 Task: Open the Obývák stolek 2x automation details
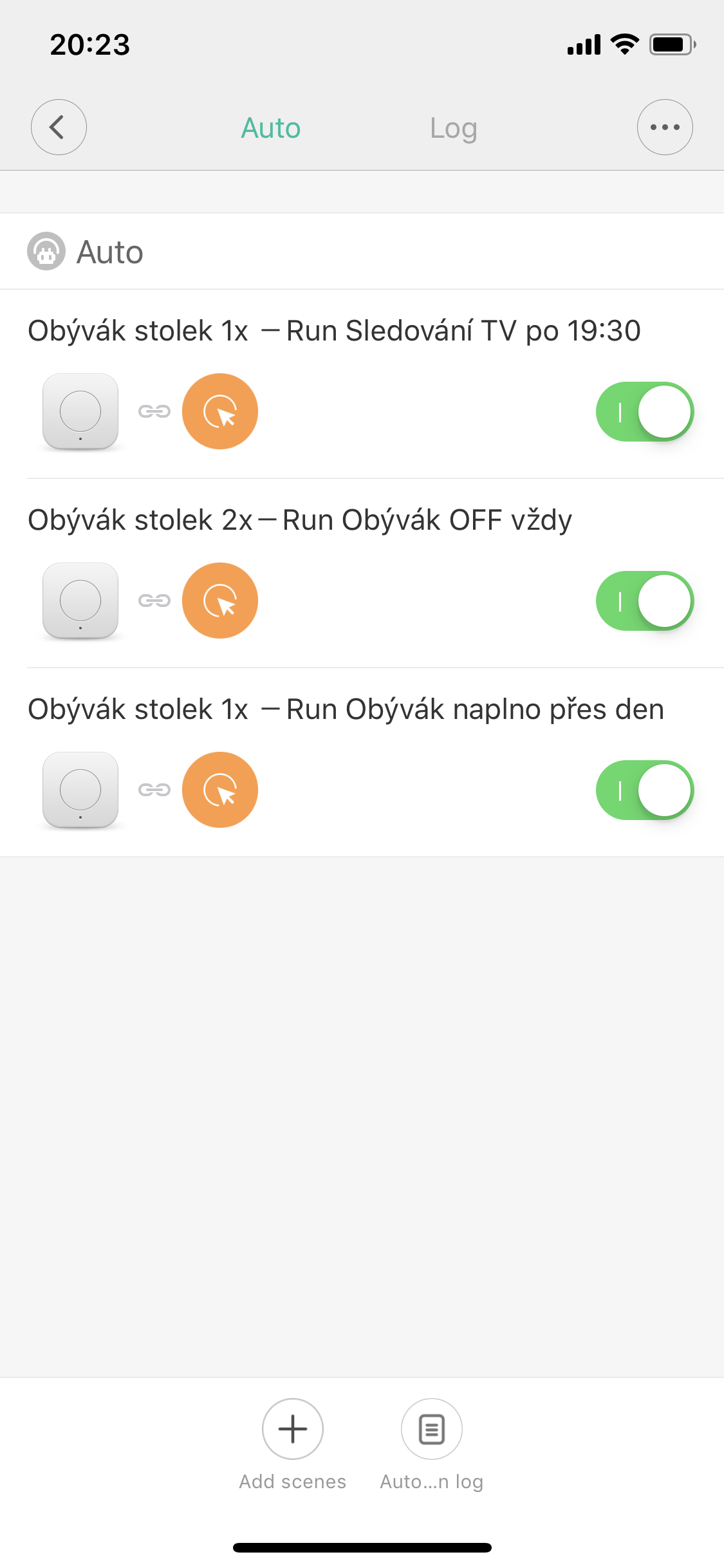tap(300, 520)
